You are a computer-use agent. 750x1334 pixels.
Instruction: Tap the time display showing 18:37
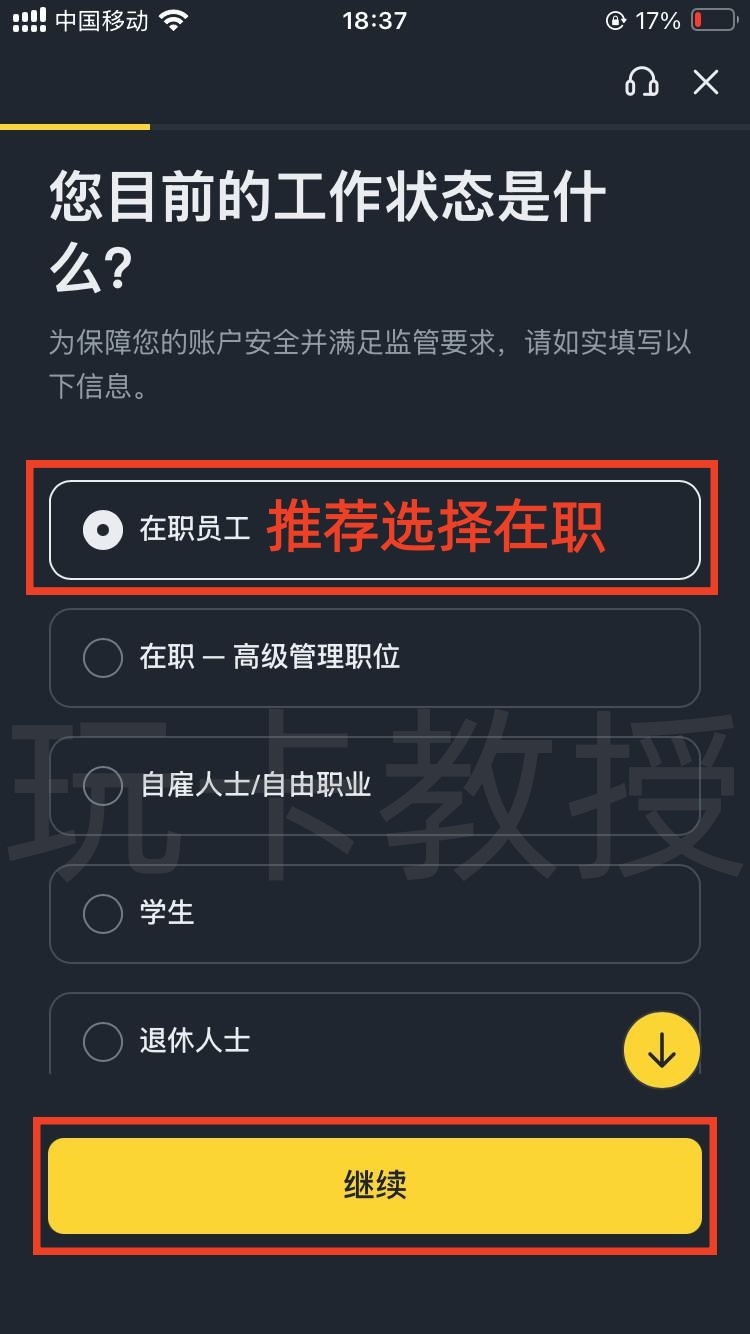(375, 18)
